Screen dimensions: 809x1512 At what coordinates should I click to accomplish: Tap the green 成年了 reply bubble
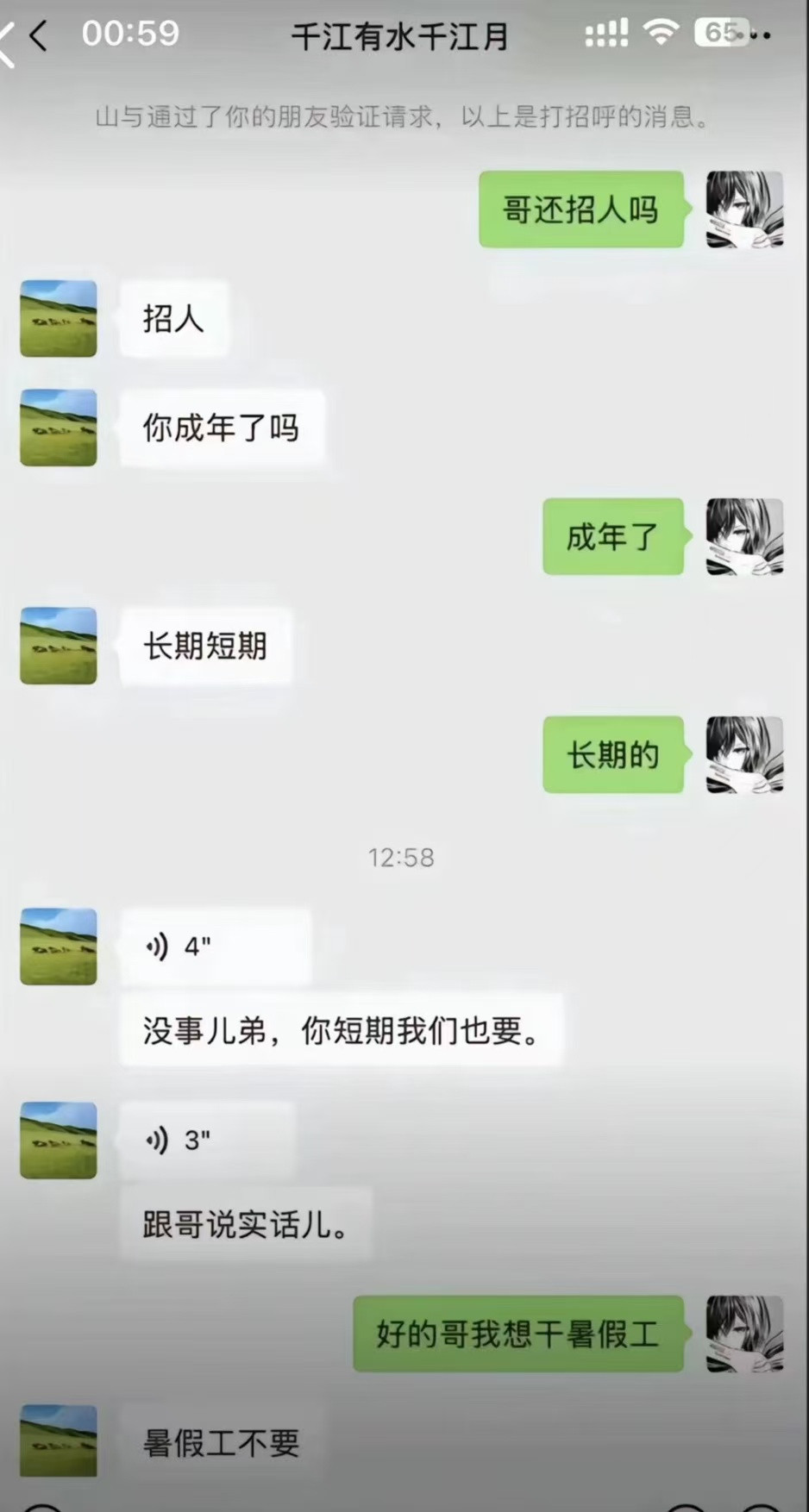coord(612,537)
